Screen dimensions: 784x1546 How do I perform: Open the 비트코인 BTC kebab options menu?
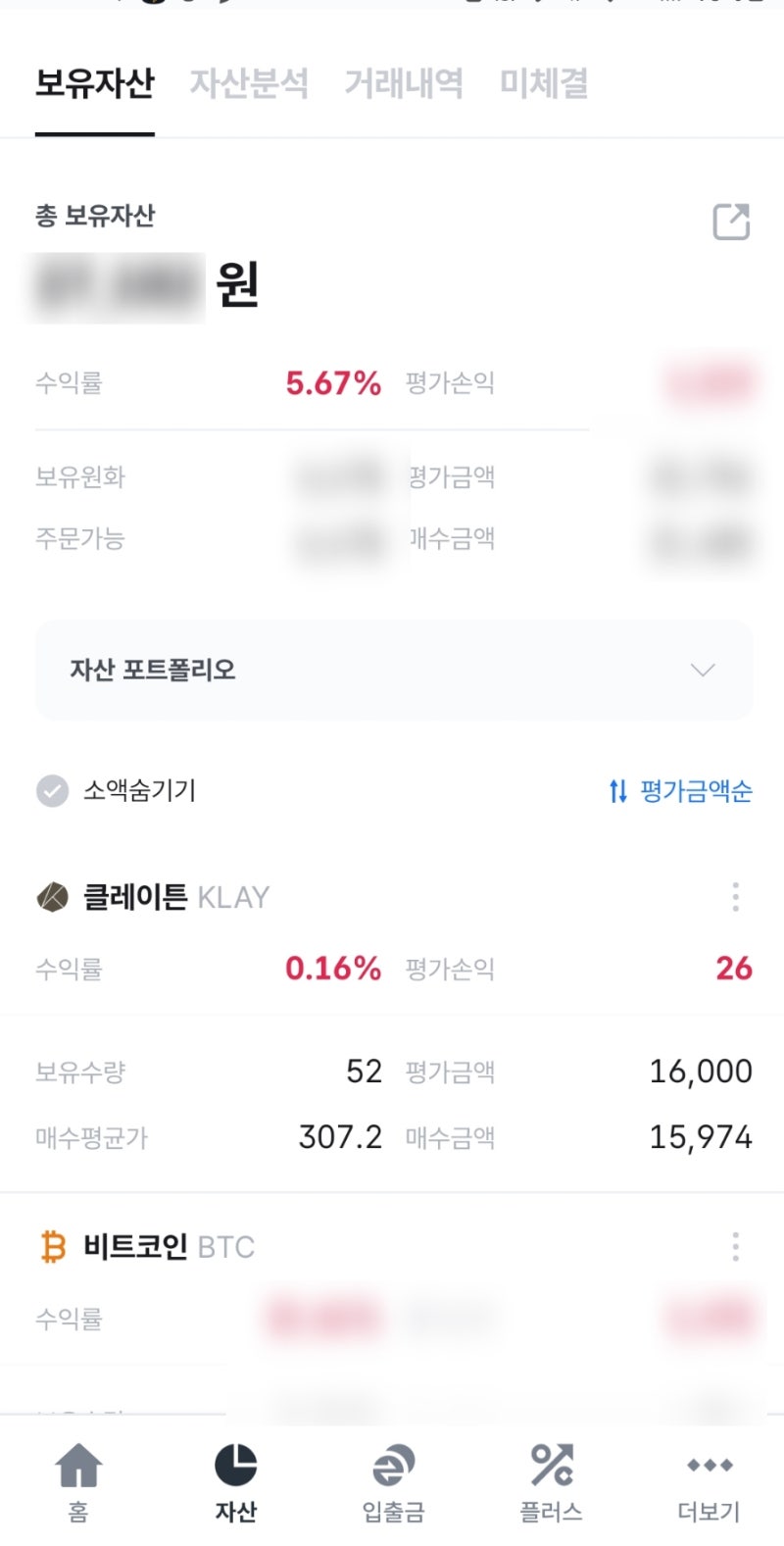(735, 1246)
